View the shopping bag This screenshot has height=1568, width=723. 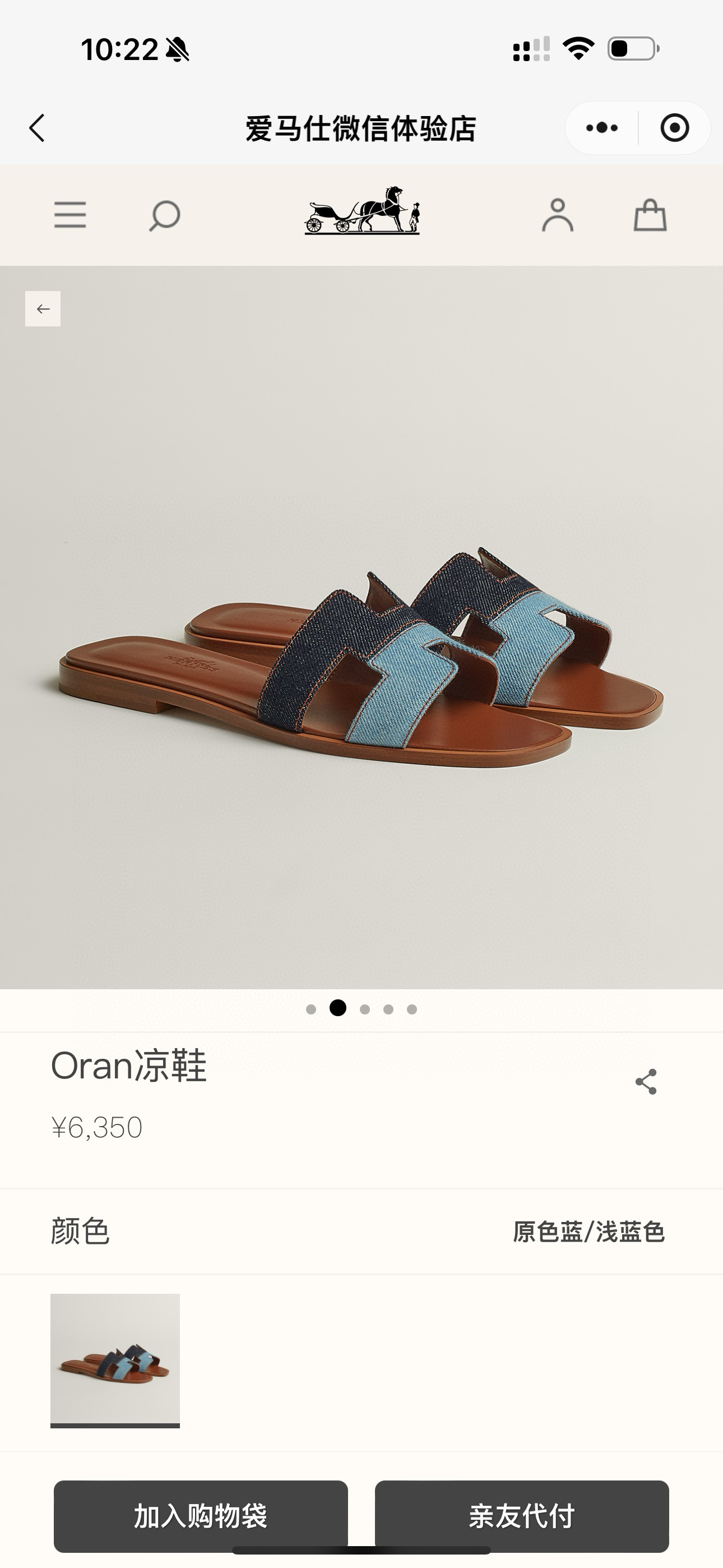point(650,215)
